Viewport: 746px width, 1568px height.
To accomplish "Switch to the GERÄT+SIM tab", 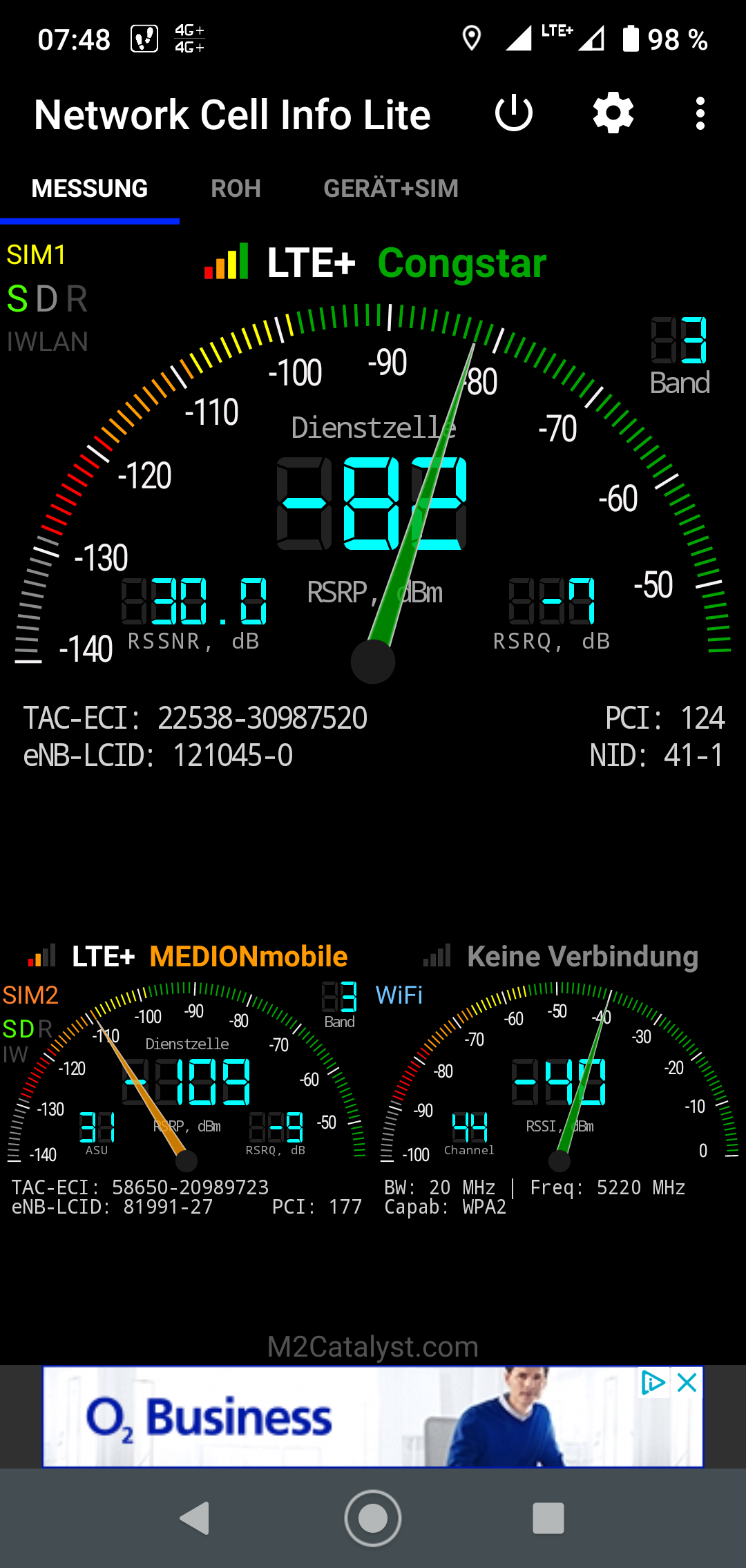I will (x=391, y=189).
